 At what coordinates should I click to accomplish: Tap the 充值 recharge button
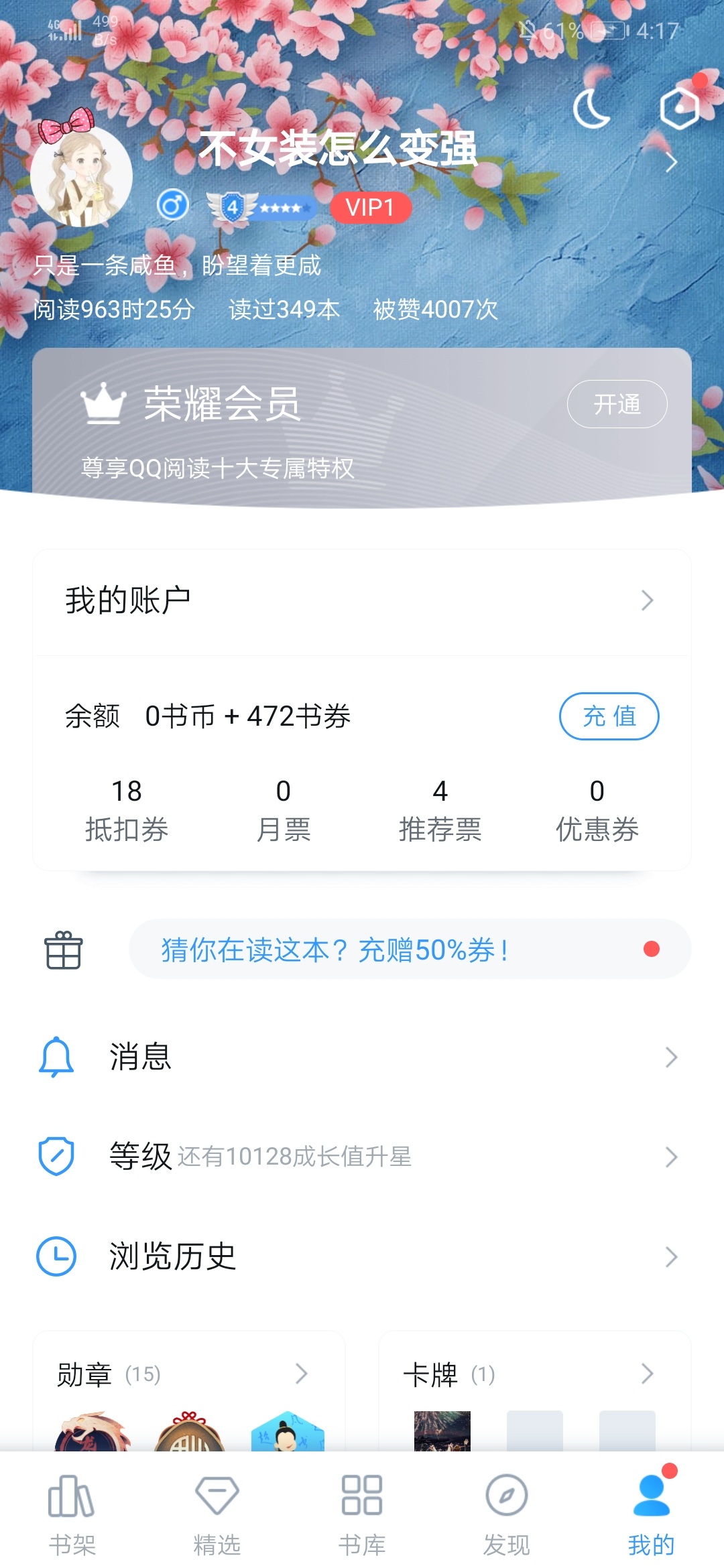tap(609, 716)
